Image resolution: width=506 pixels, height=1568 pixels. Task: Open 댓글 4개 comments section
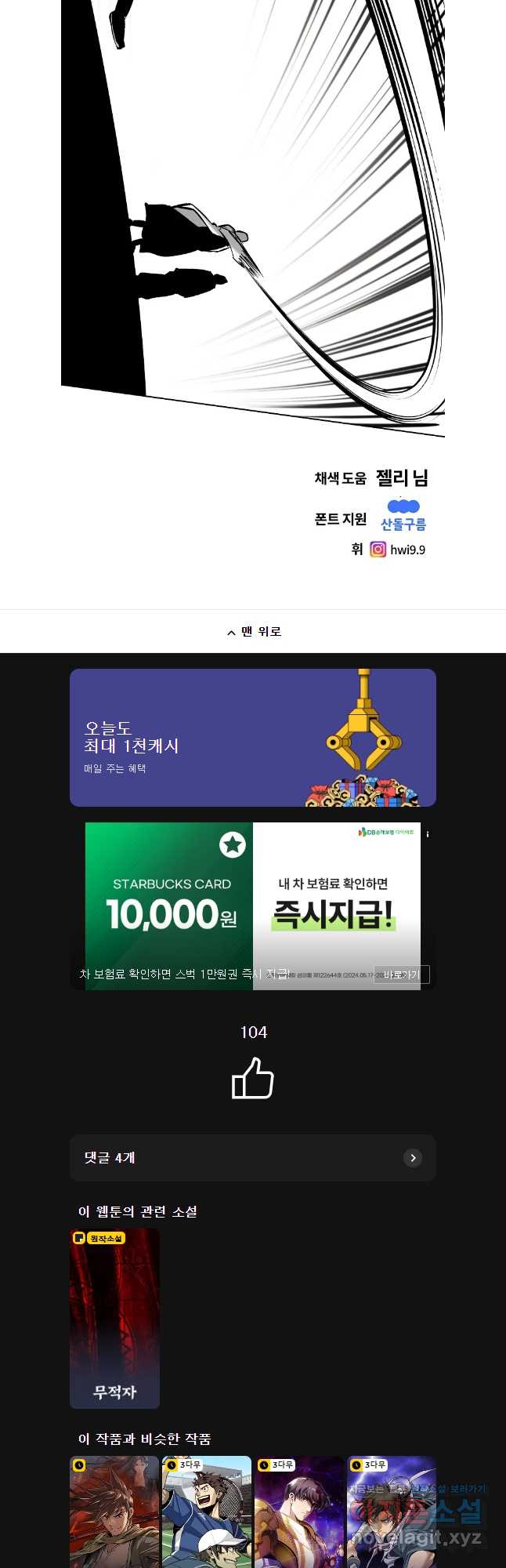tap(252, 1158)
